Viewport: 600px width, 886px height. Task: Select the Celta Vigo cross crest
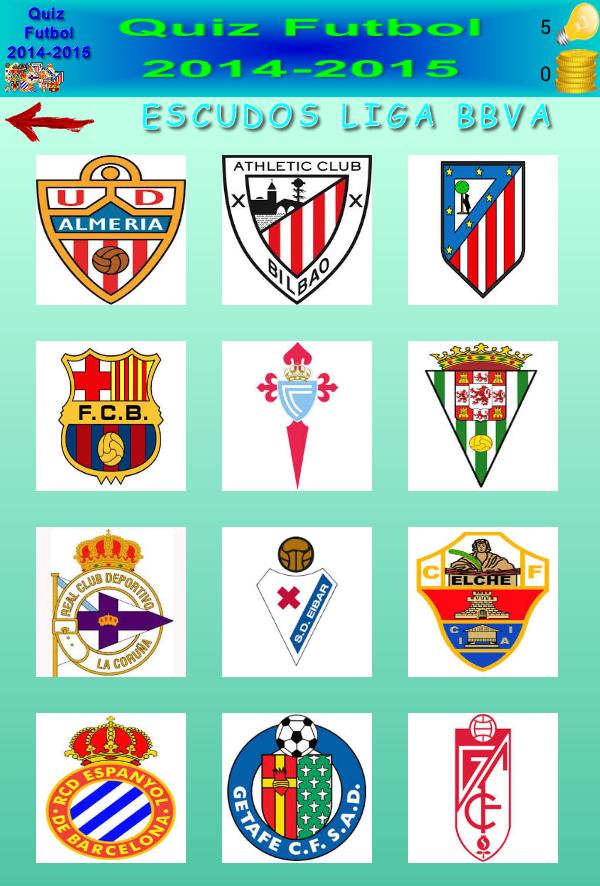coord(297,416)
